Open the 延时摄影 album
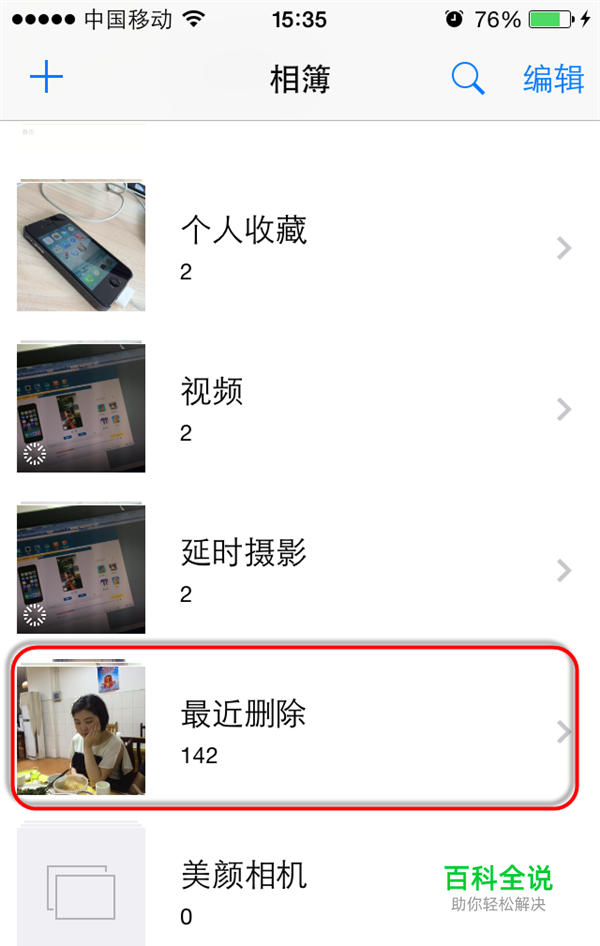Screen dimensions: 600x946 coord(300,570)
